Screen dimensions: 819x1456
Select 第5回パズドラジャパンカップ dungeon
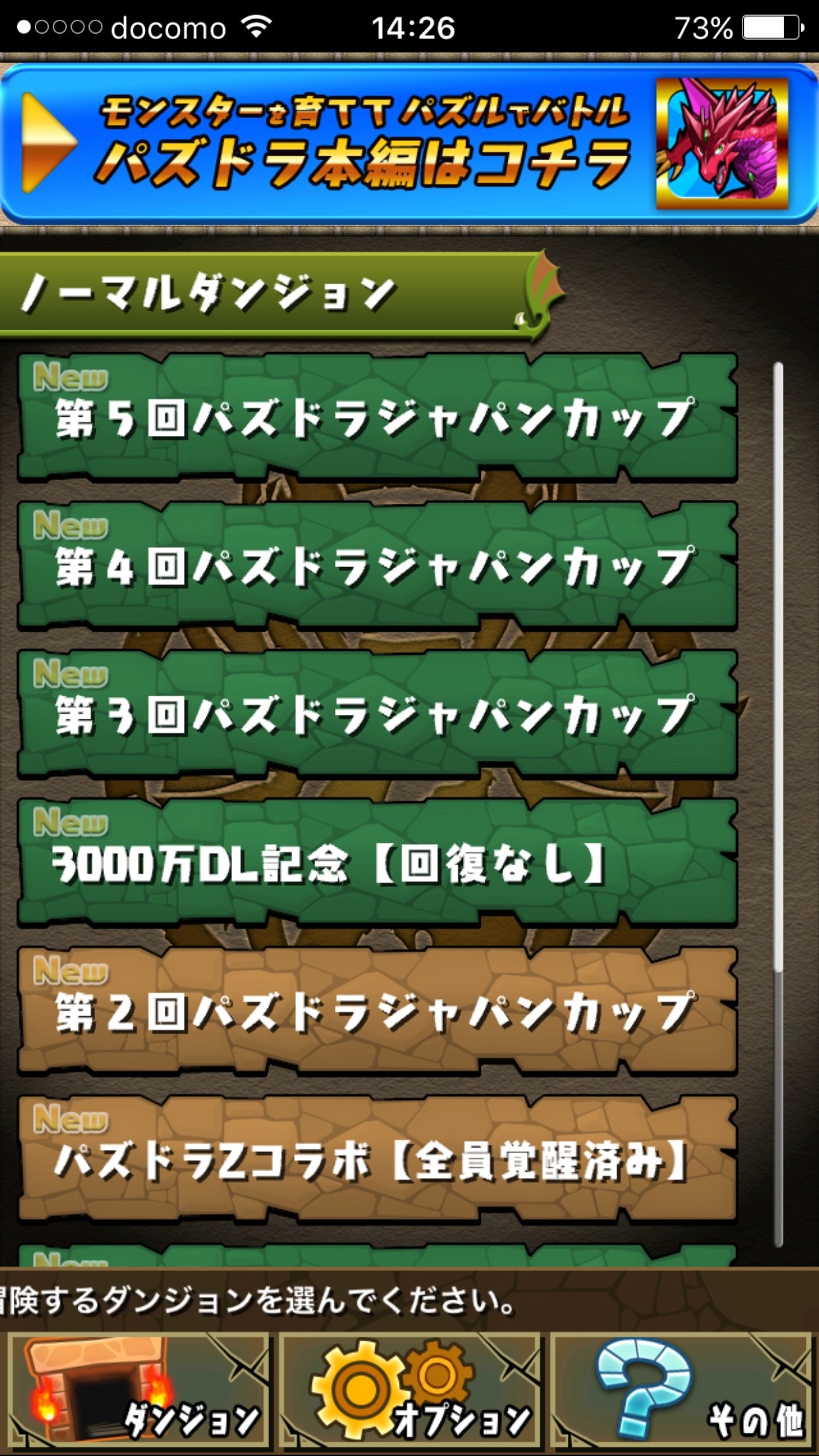point(377,418)
